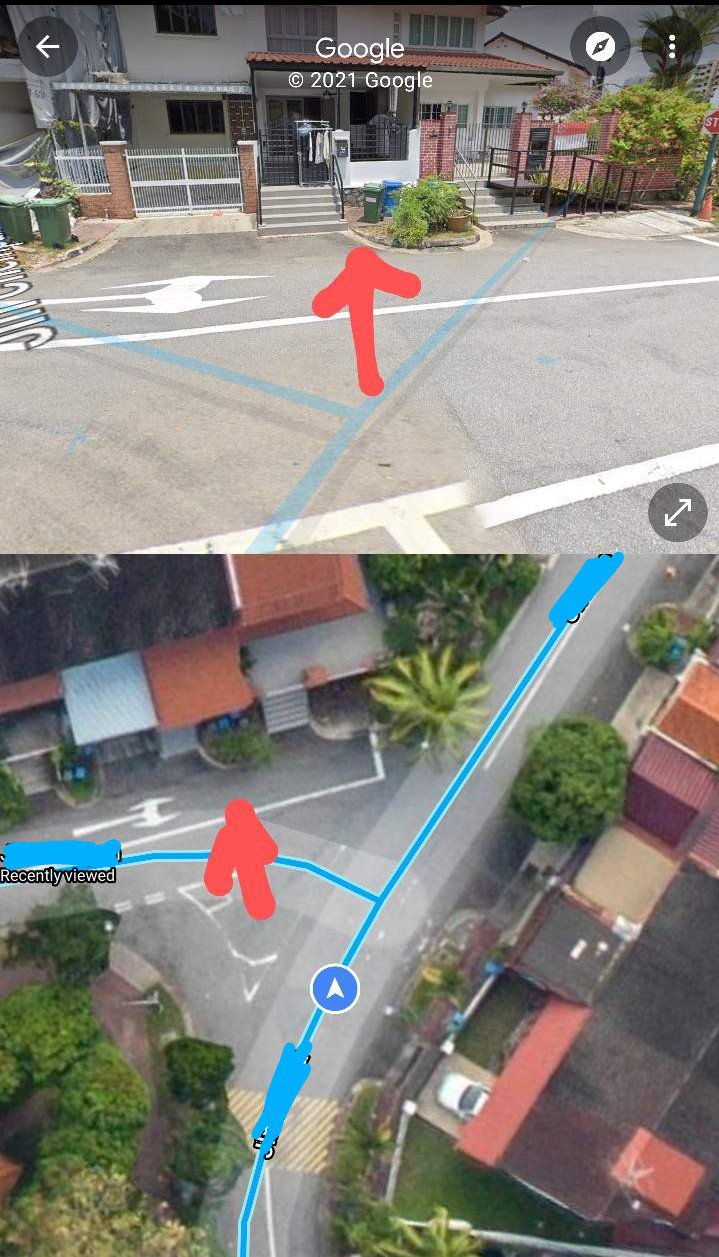
Task: Tap the compass icon
Action: 599,46
